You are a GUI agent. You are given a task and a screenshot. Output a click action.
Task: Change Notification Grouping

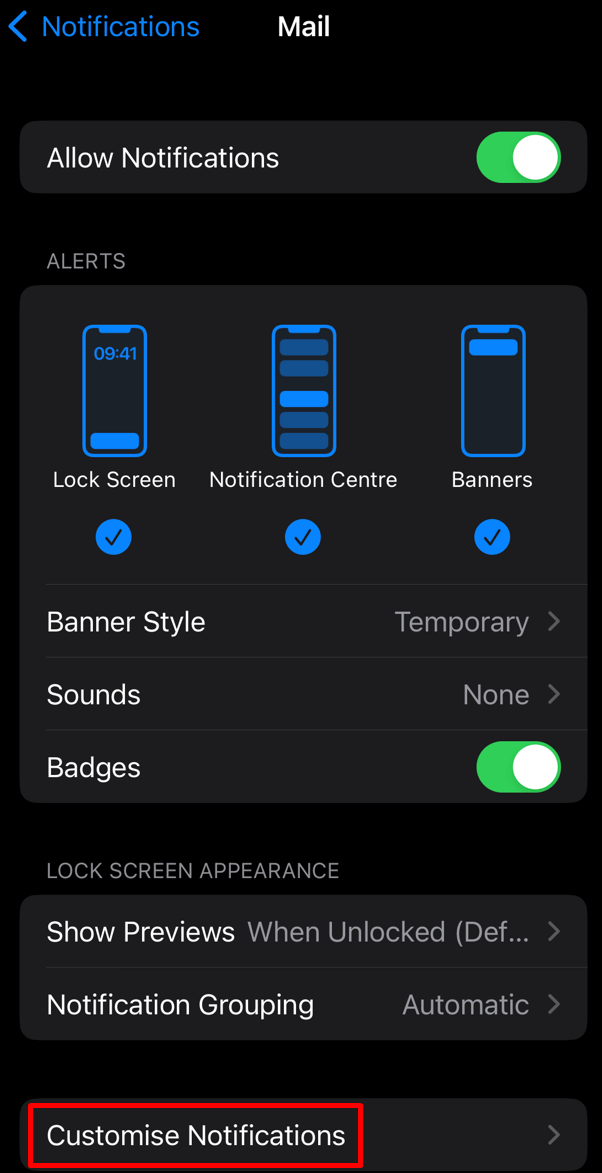pyautogui.click(x=304, y=1004)
